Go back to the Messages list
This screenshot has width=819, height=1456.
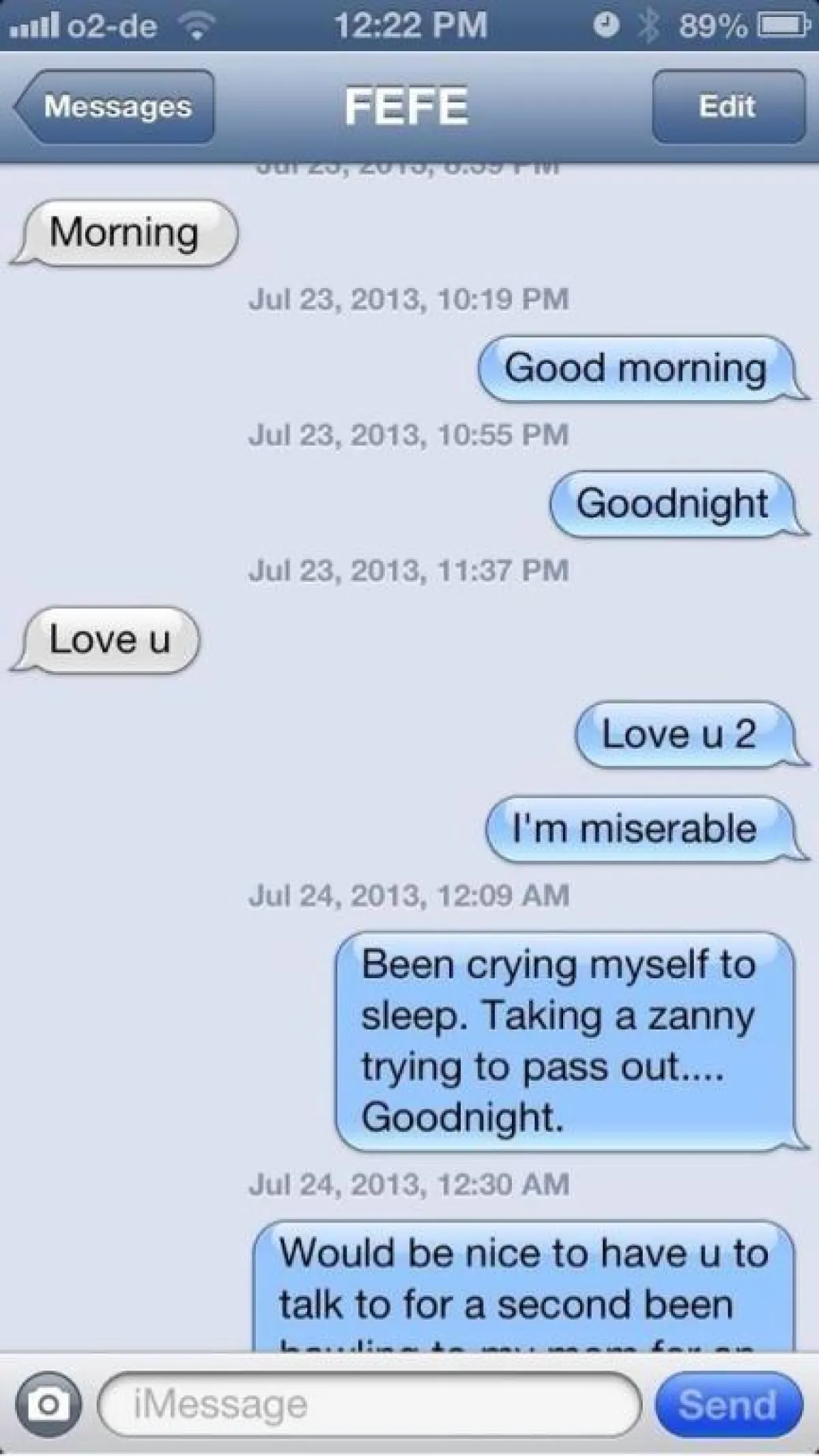[115, 107]
